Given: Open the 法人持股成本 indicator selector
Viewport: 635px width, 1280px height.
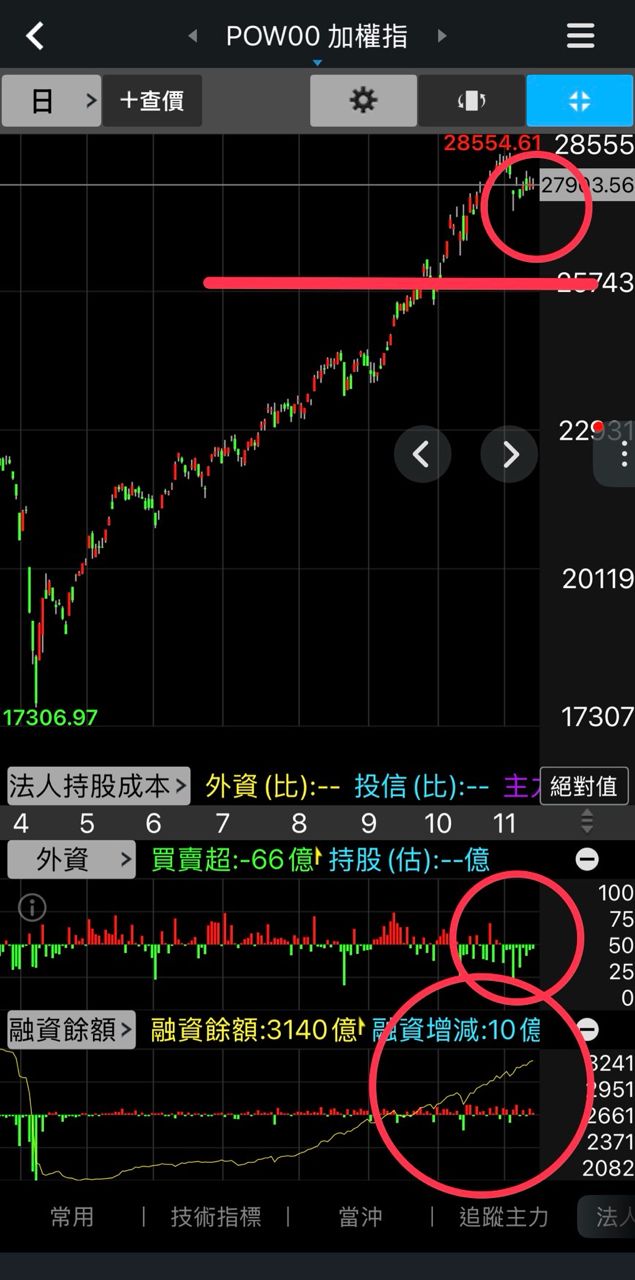Looking at the screenshot, I should tap(98, 786).
